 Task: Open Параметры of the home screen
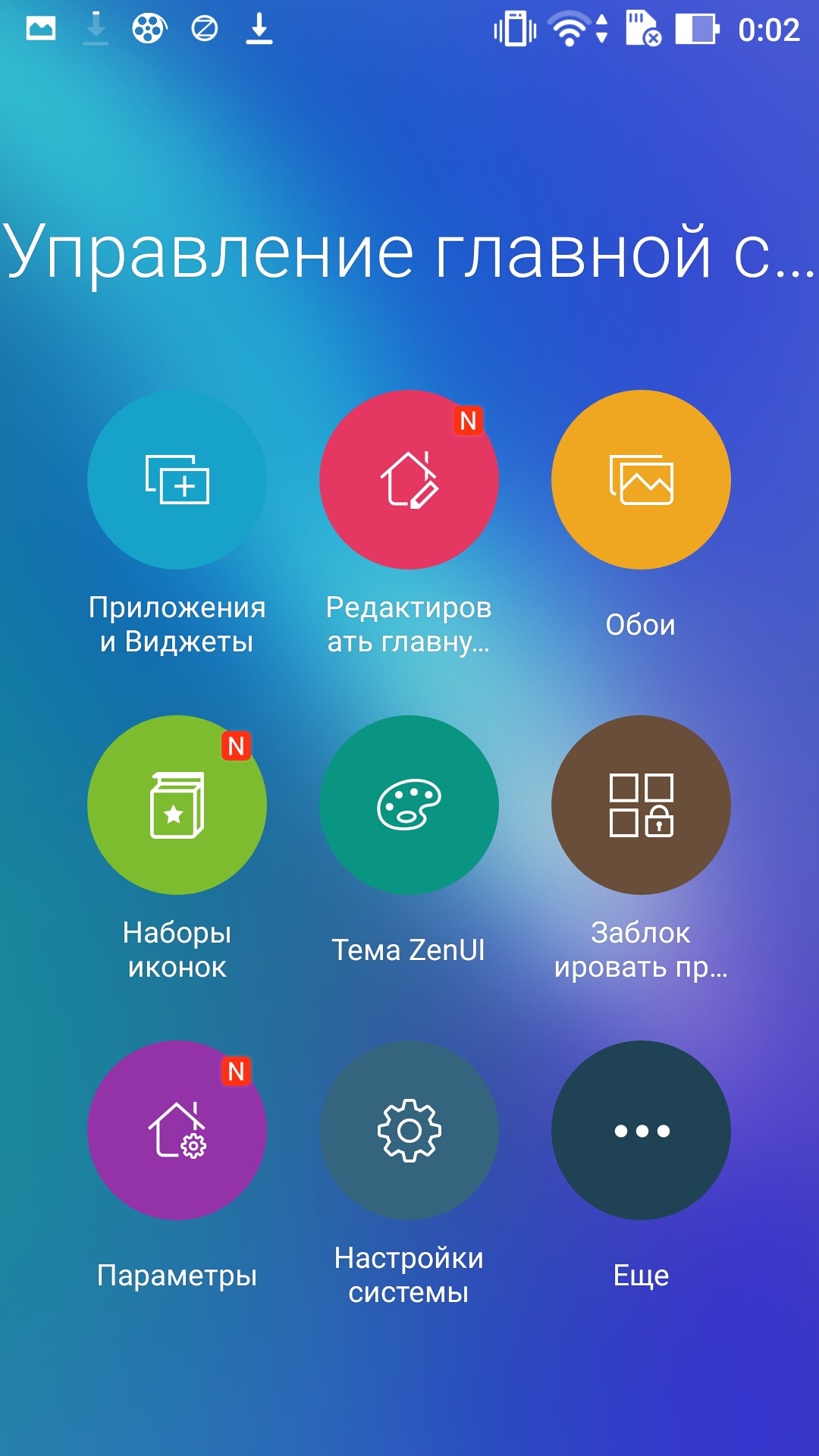[177, 1130]
